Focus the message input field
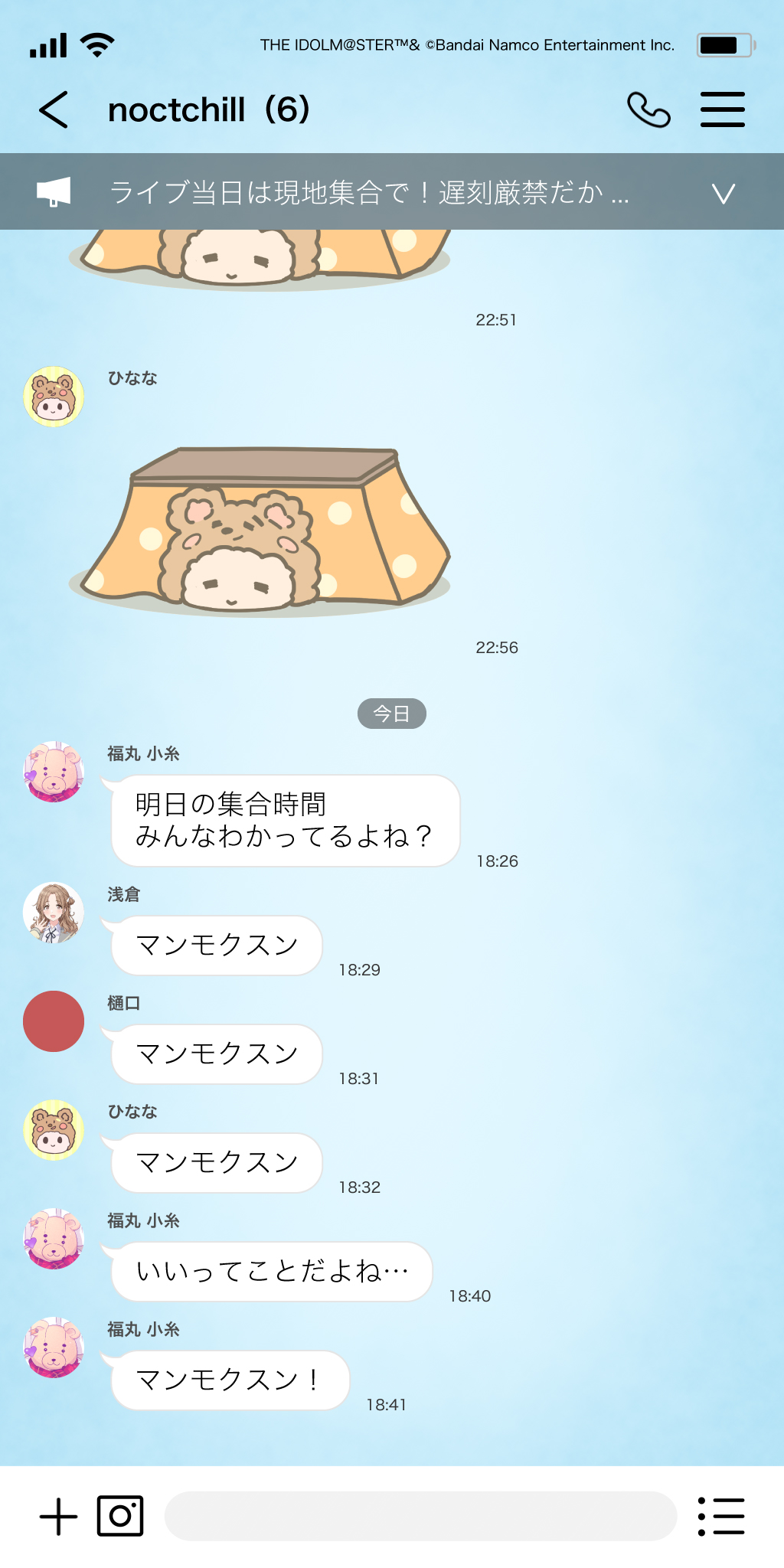The image size is (784, 1568). (420, 1516)
